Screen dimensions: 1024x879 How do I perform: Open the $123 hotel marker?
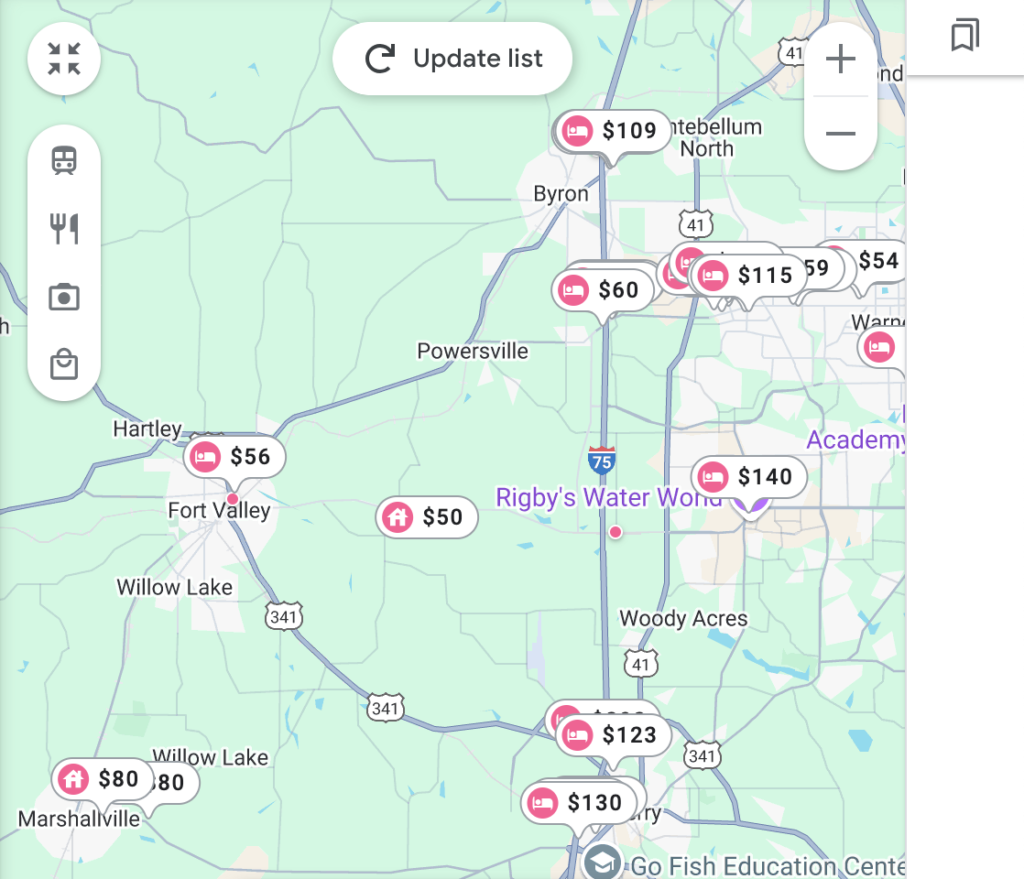614,735
